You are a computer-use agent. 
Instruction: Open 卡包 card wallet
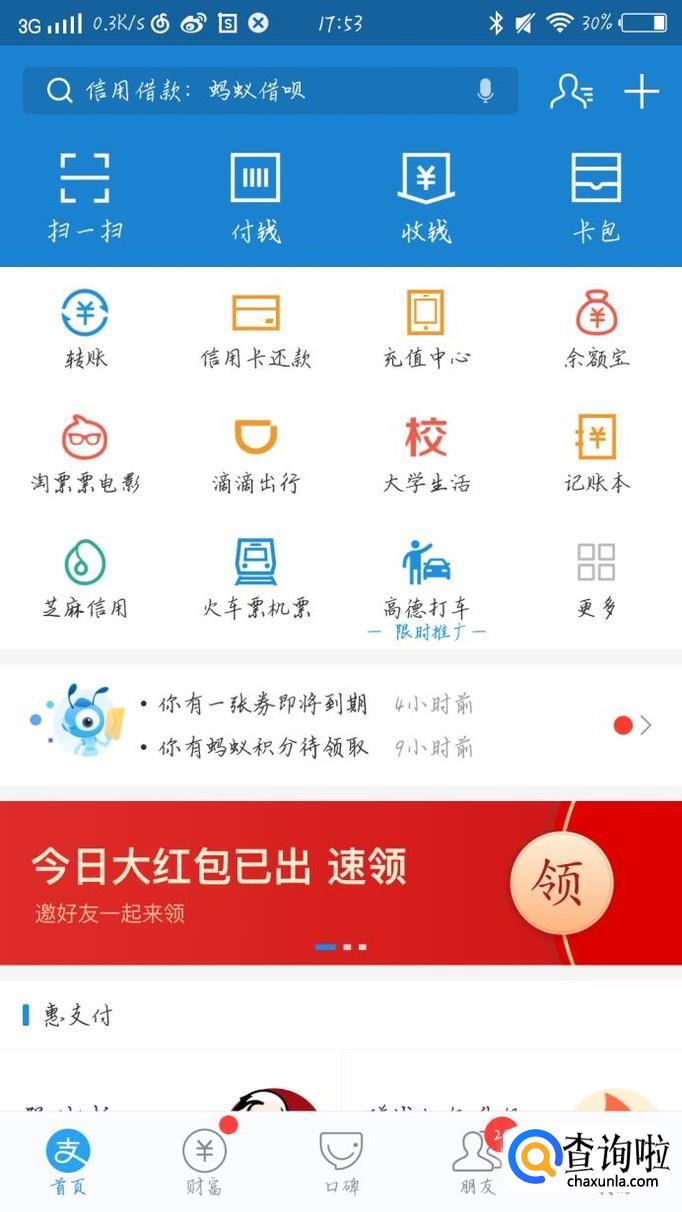coord(596,196)
